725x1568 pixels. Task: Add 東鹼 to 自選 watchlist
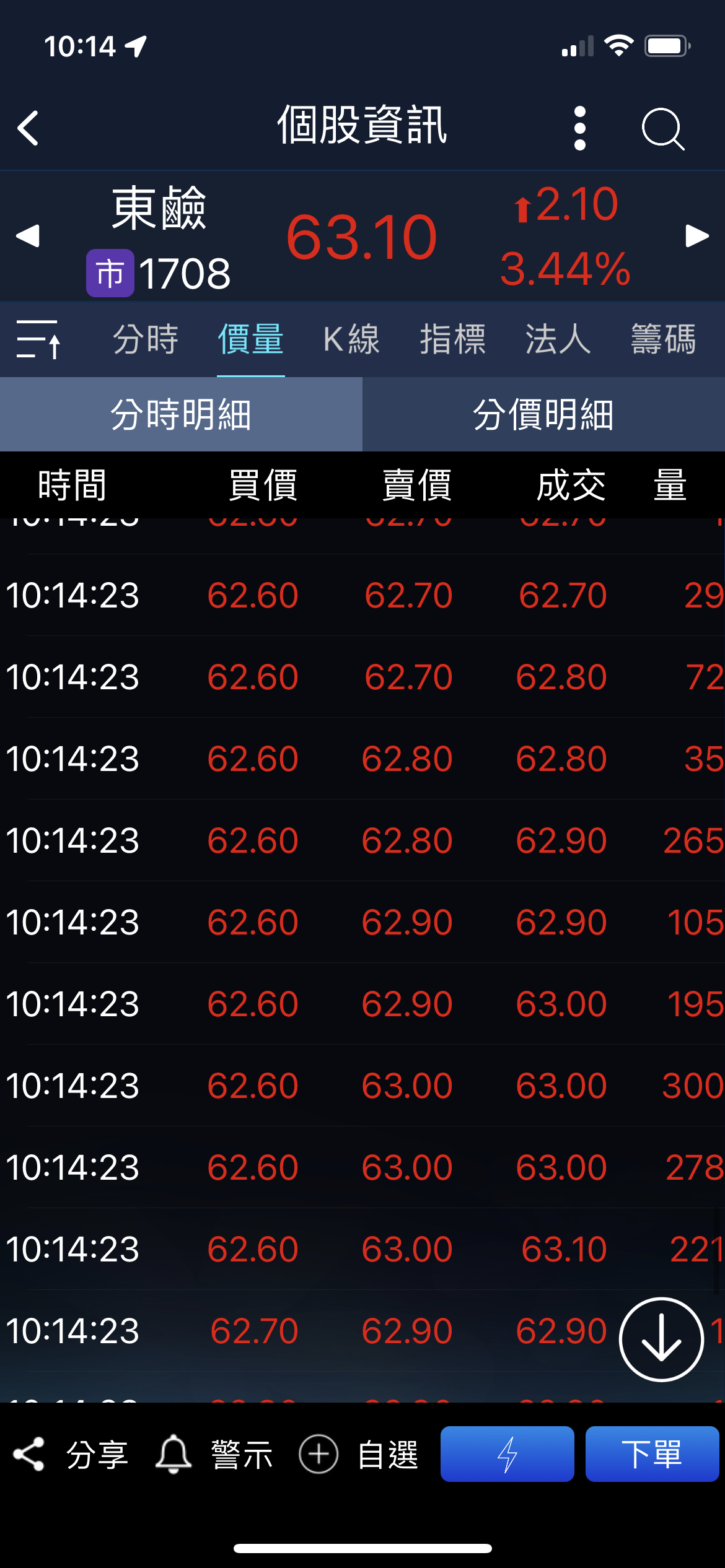[x=359, y=1454]
